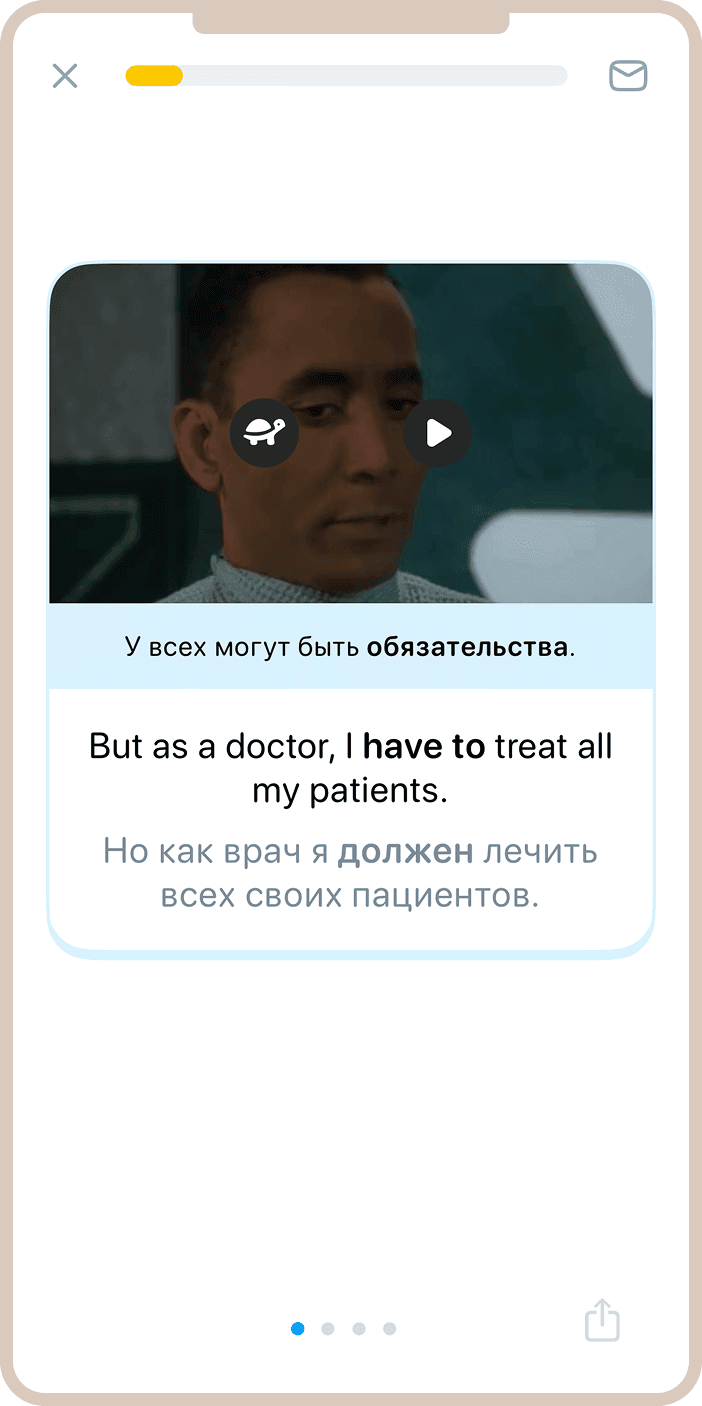The image size is (702, 1406).
Task: Play the video at slow turtle speed
Action: 264,433
